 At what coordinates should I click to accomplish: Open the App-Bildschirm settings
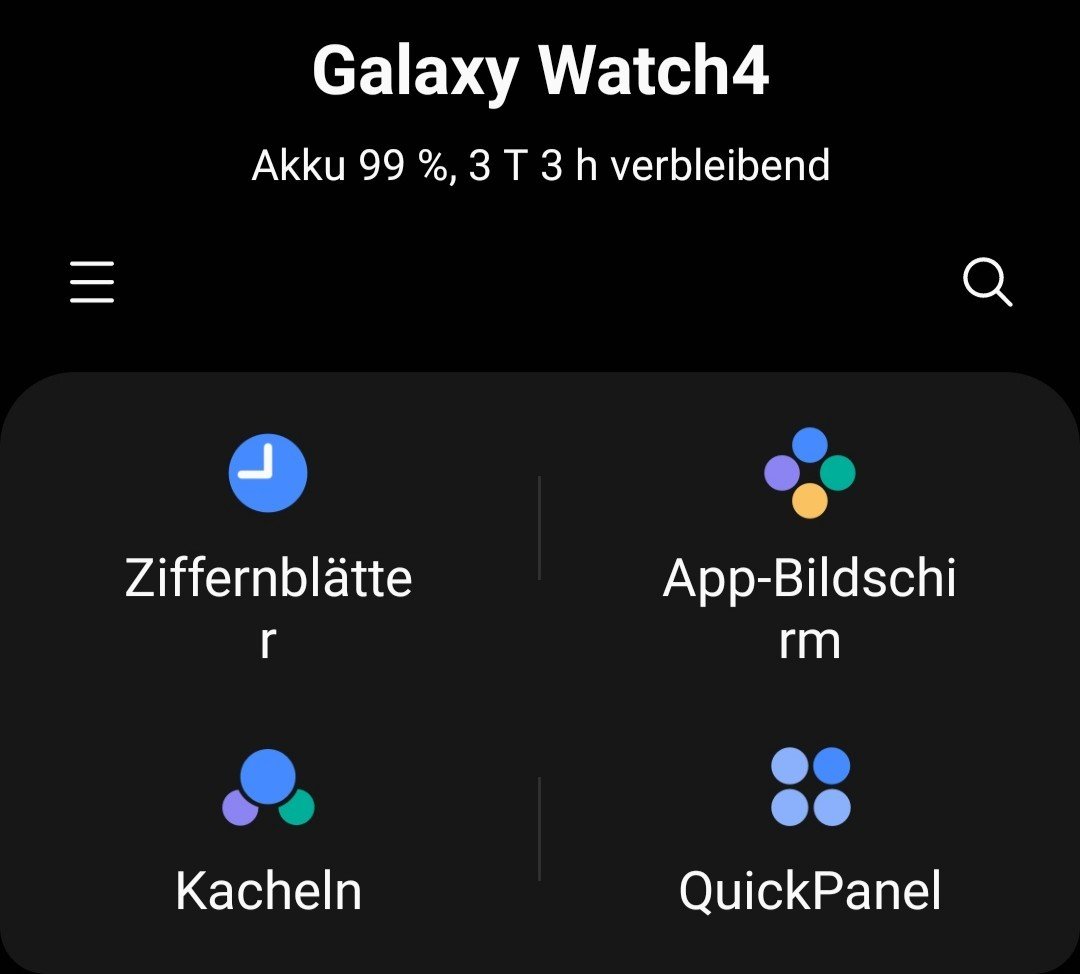[809, 545]
